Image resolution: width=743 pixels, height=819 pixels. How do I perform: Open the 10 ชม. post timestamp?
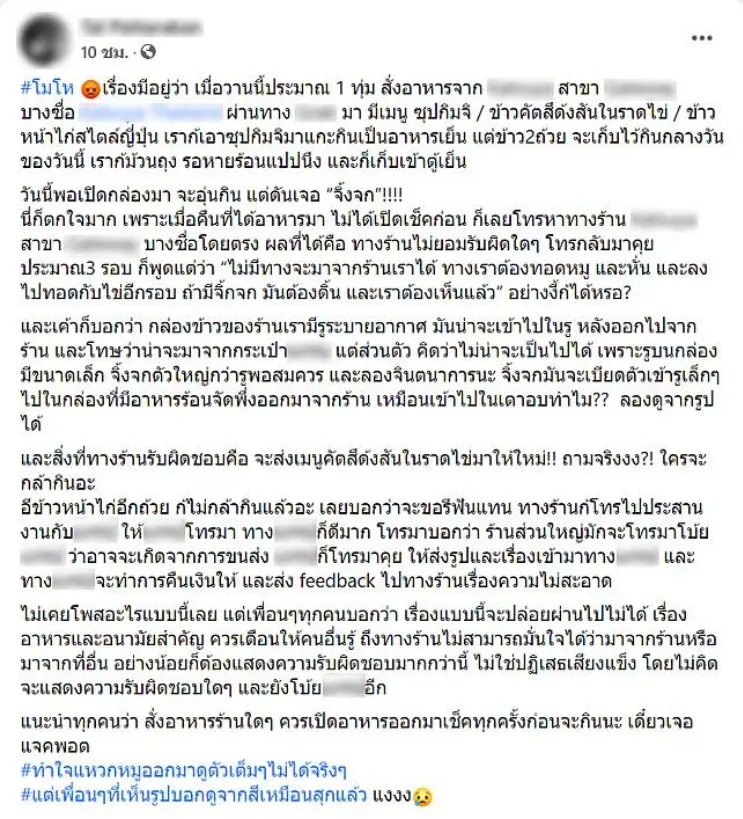coord(100,49)
